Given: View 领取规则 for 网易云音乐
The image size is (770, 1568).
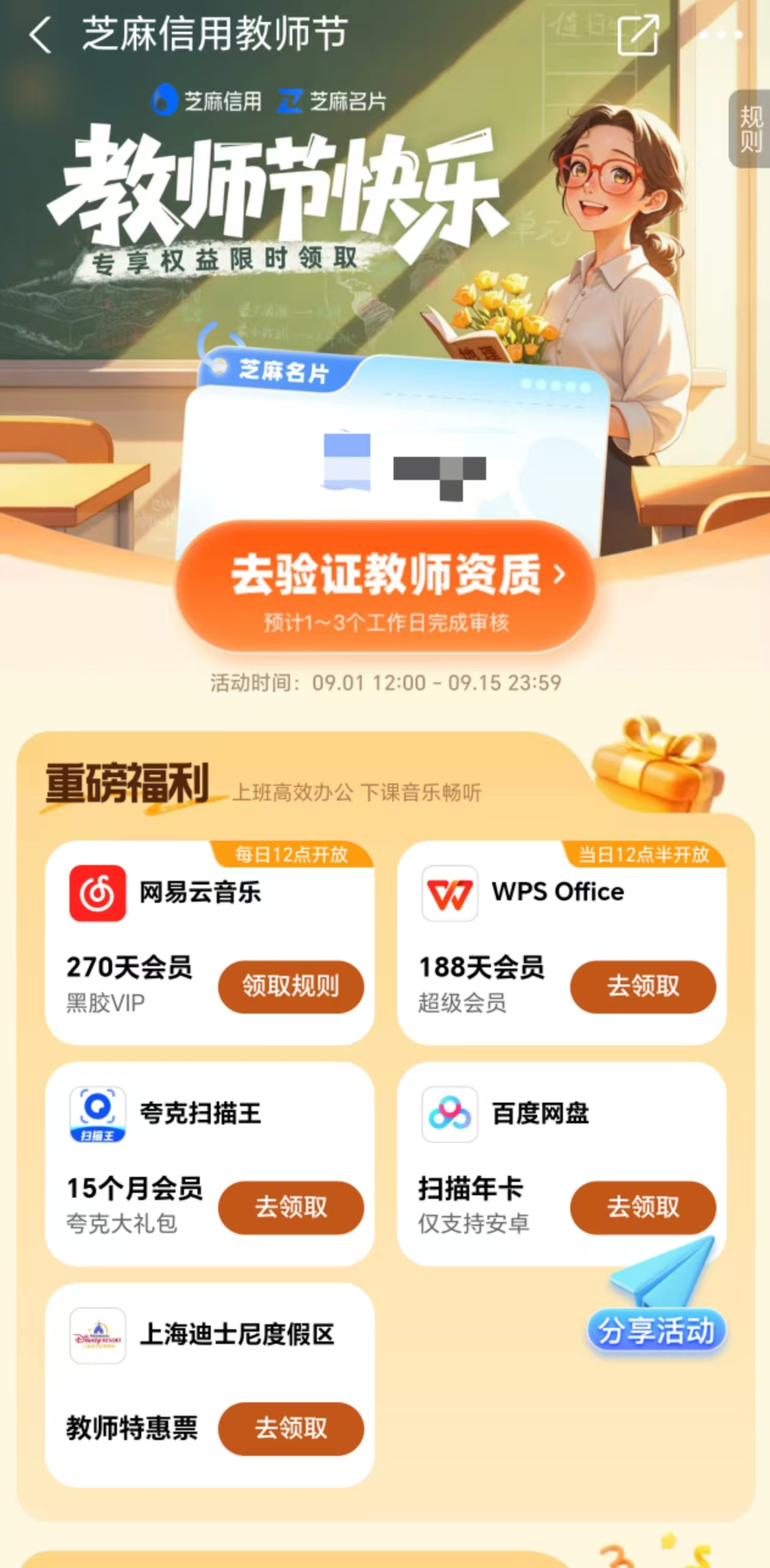Looking at the screenshot, I should pyautogui.click(x=291, y=986).
